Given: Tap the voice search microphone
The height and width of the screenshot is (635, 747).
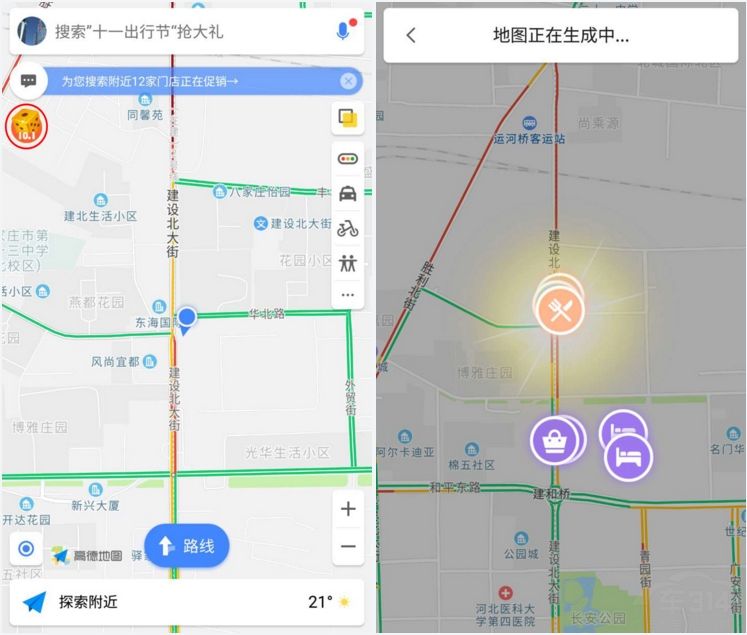Looking at the screenshot, I should coord(343,31).
